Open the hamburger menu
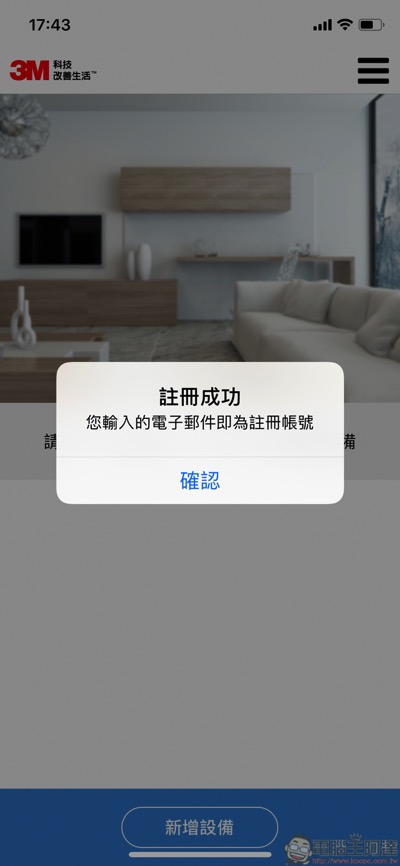 [x=373, y=70]
